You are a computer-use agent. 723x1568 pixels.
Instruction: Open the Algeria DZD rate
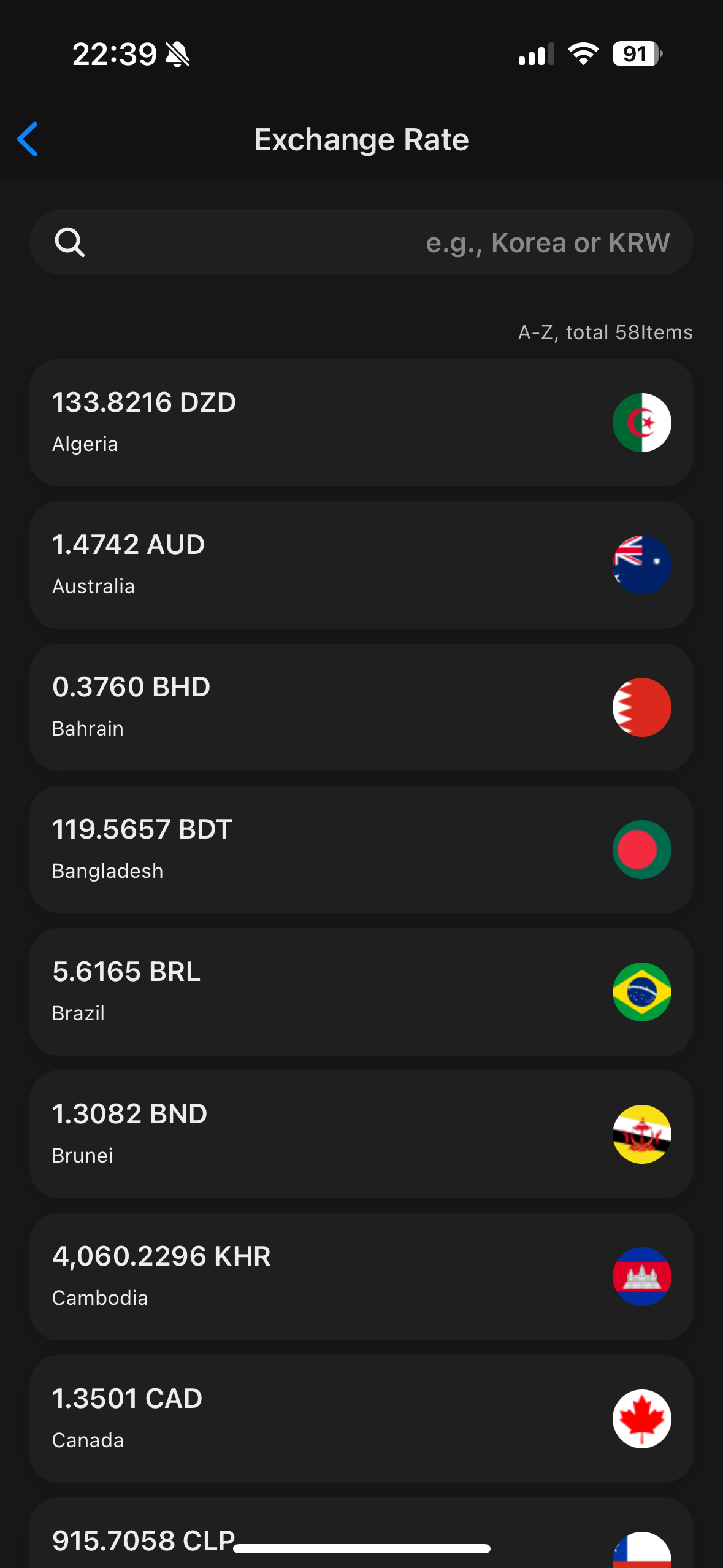coord(361,423)
